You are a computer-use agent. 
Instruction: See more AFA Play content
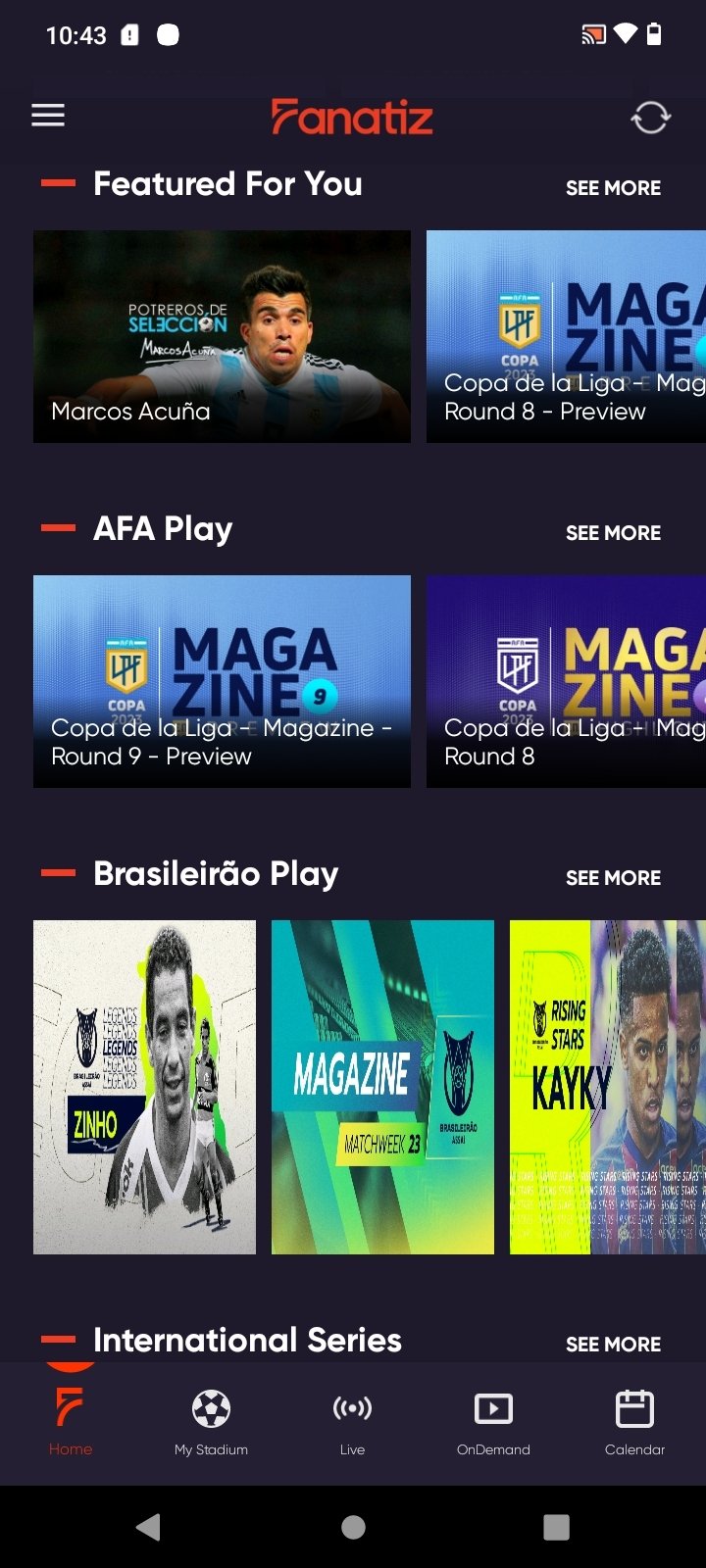pyautogui.click(x=613, y=533)
